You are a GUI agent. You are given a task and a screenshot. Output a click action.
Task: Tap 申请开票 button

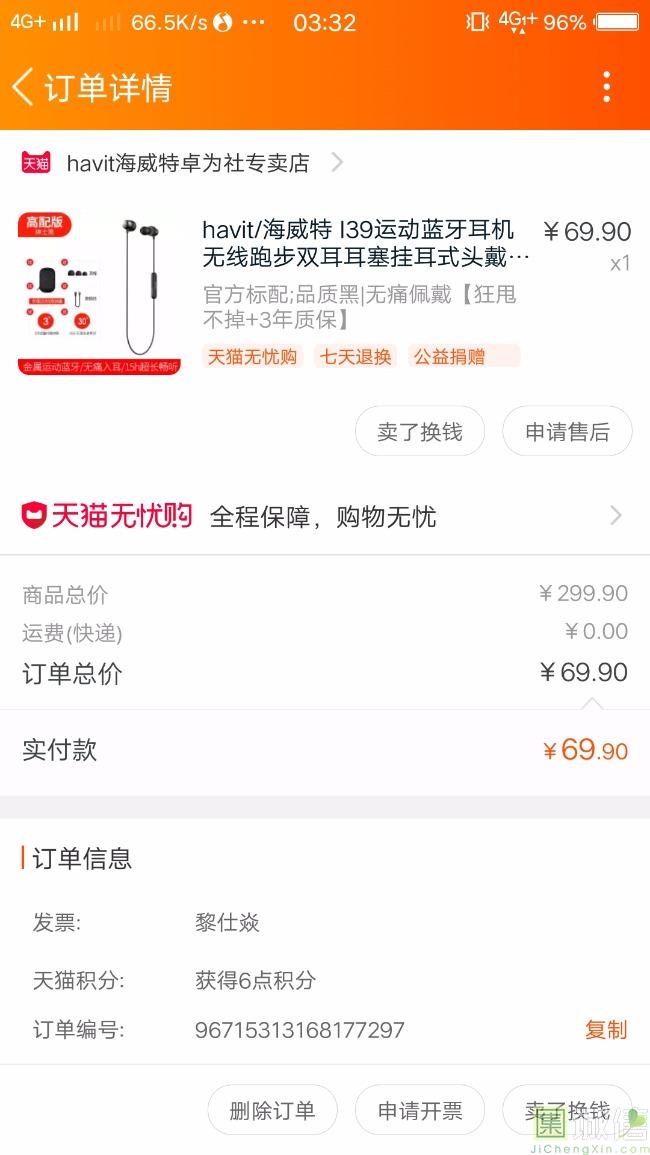coord(420,1110)
